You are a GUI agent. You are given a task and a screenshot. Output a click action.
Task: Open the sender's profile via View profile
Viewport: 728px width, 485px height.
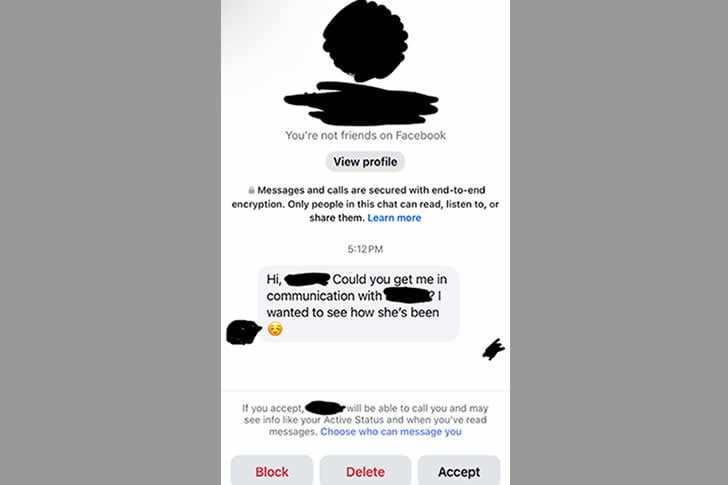tap(365, 162)
